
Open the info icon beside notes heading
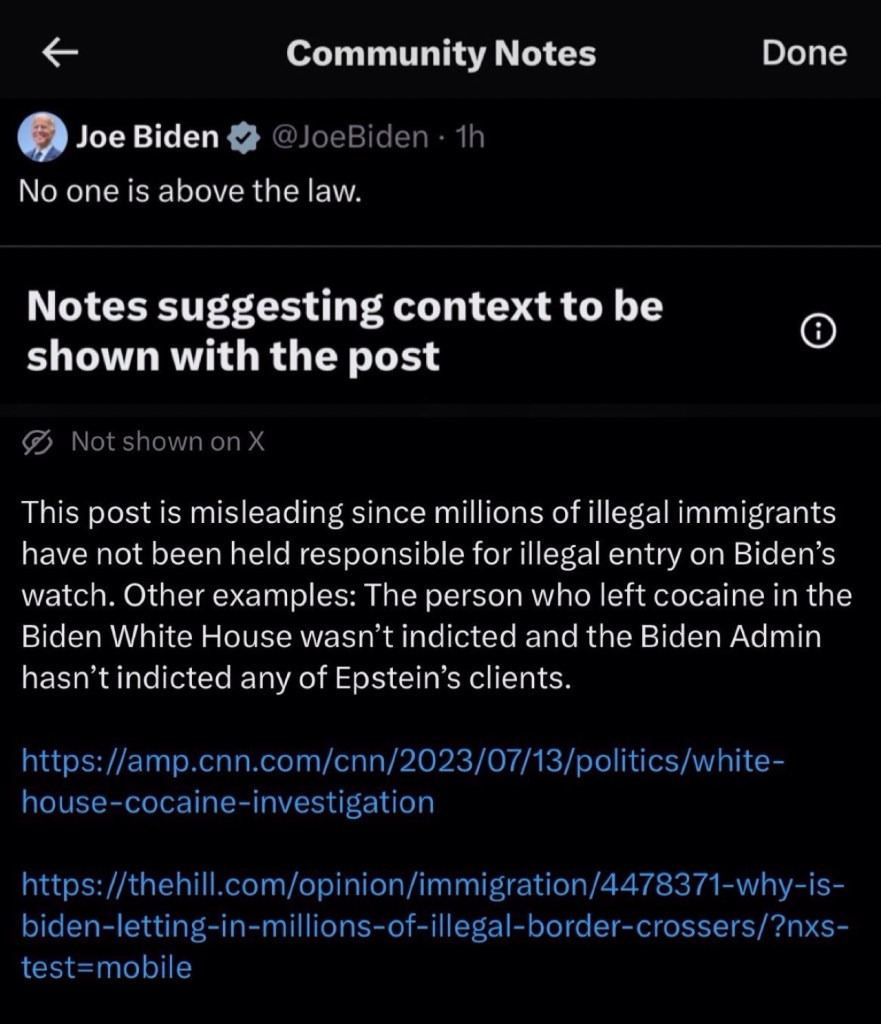click(819, 334)
